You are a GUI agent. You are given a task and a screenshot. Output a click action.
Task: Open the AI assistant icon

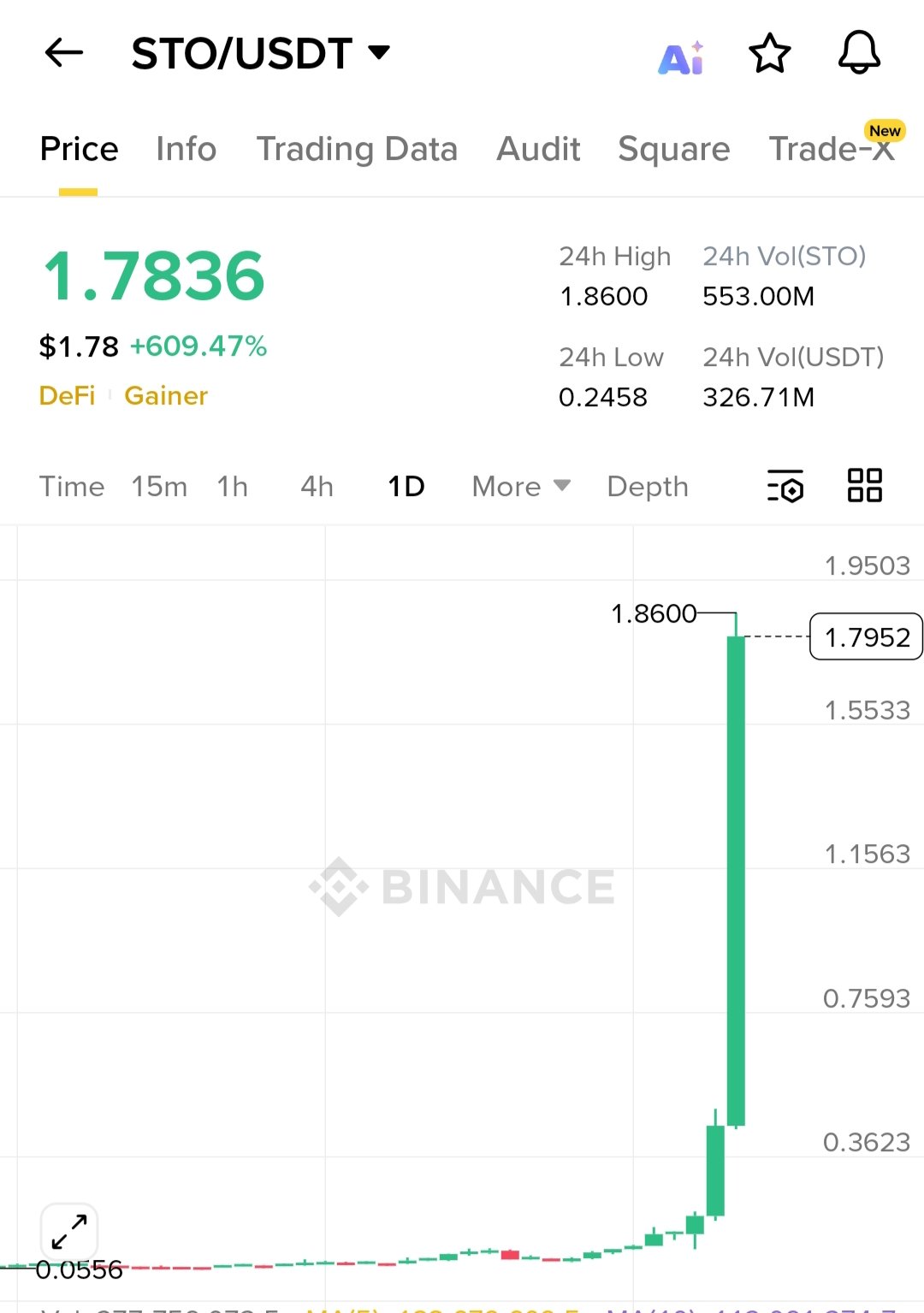pyautogui.click(x=681, y=57)
